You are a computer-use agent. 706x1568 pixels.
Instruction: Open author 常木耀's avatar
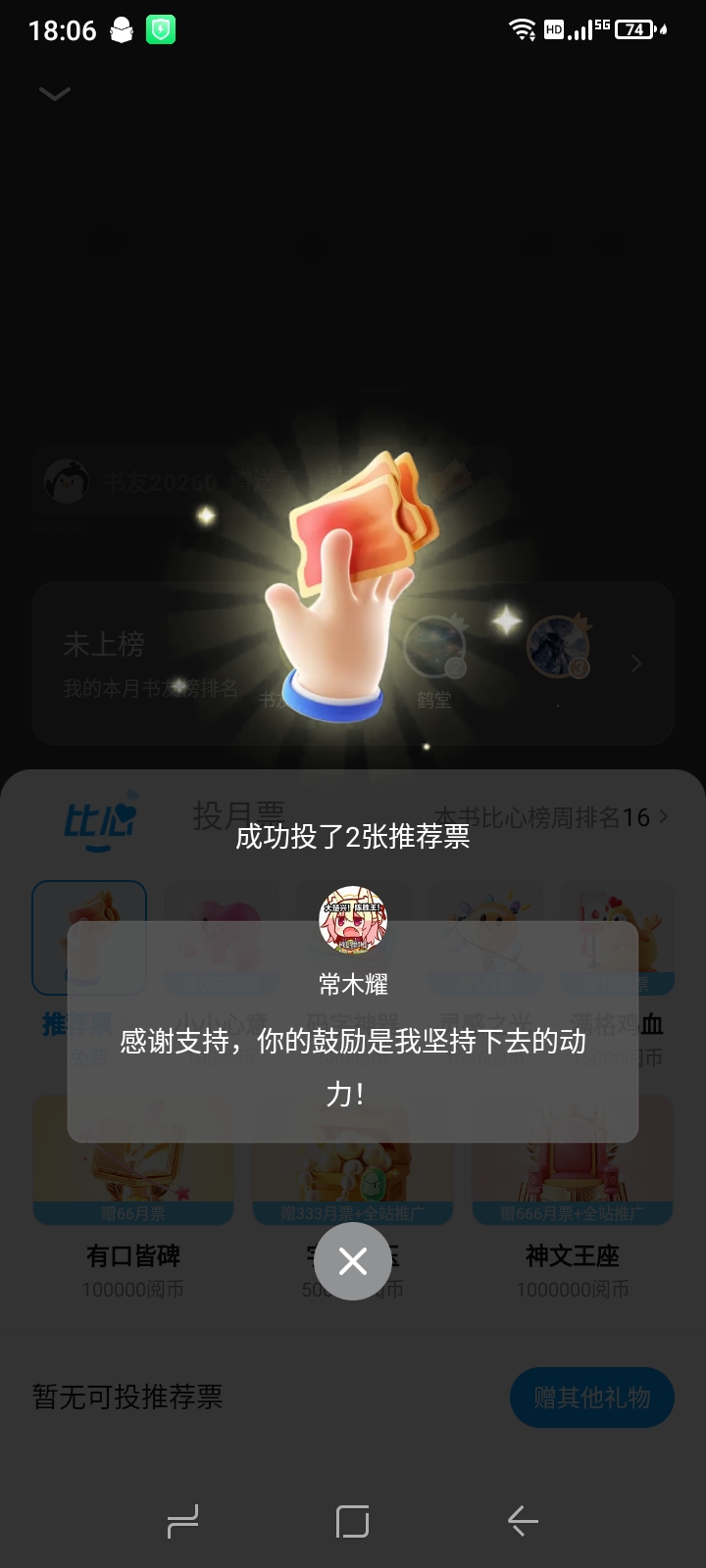353,921
